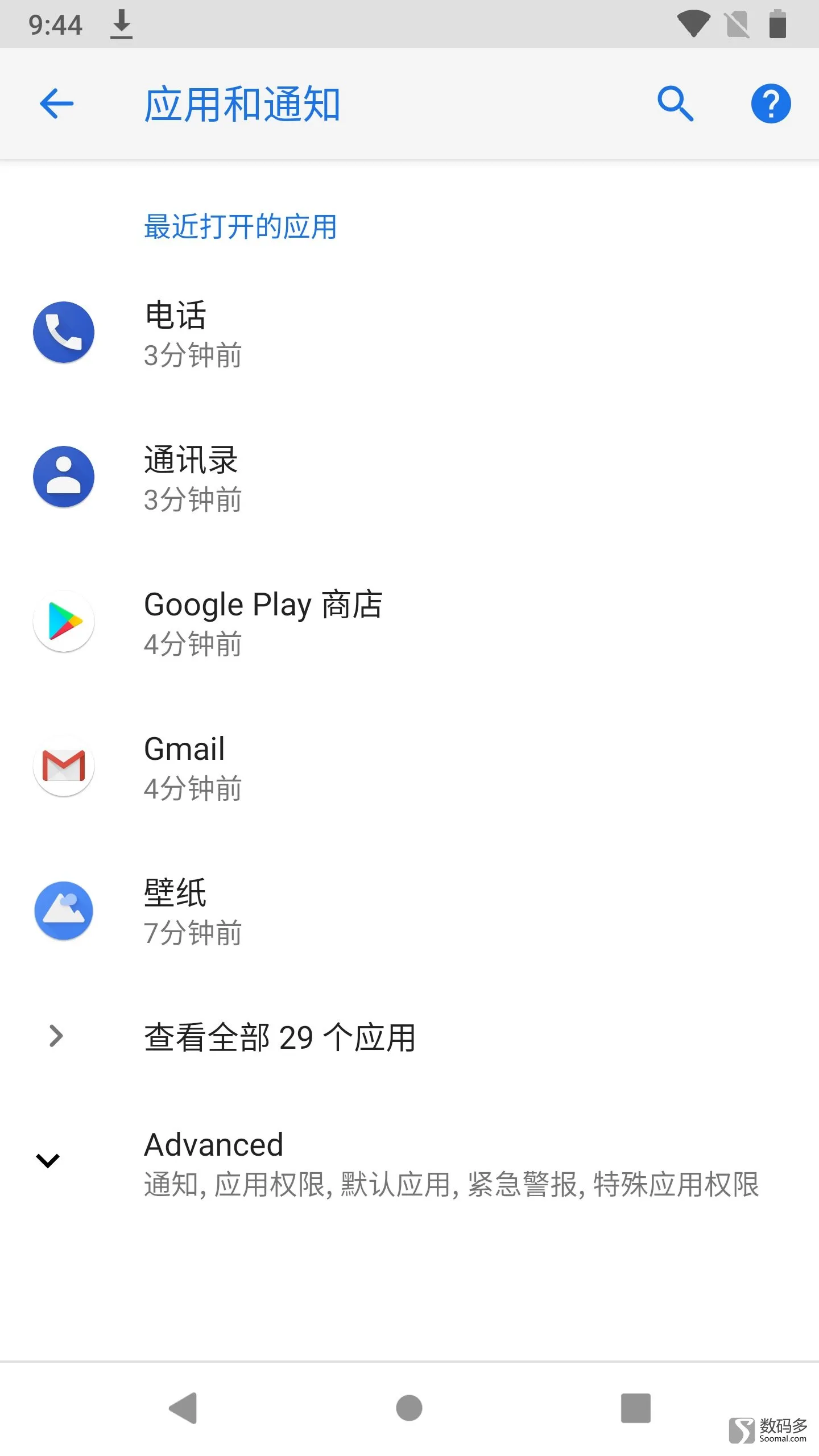Viewport: 819px width, 1456px height.
Task: Open the Gmail app info
Action: coord(409,766)
